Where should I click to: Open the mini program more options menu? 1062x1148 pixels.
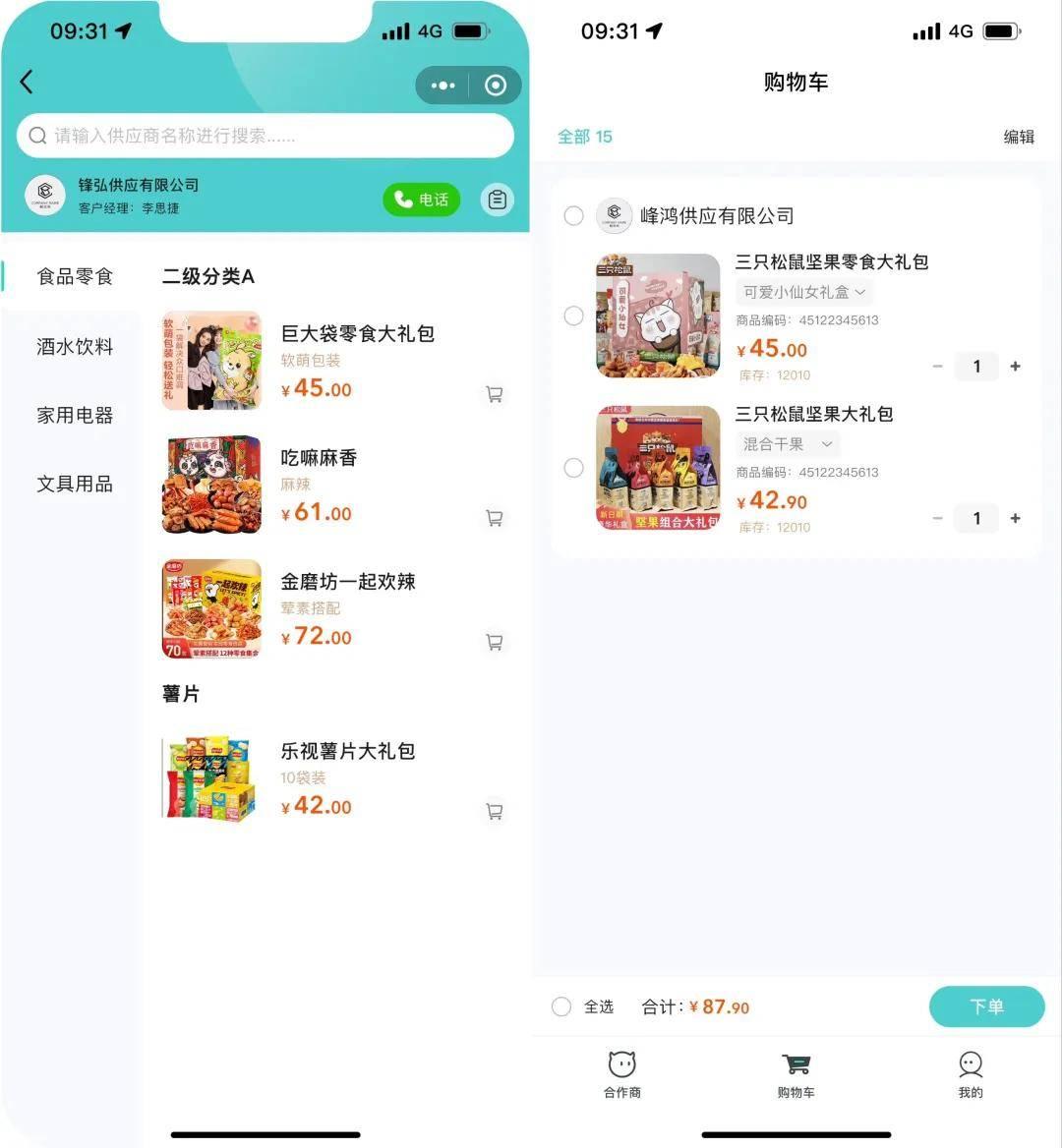(443, 86)
